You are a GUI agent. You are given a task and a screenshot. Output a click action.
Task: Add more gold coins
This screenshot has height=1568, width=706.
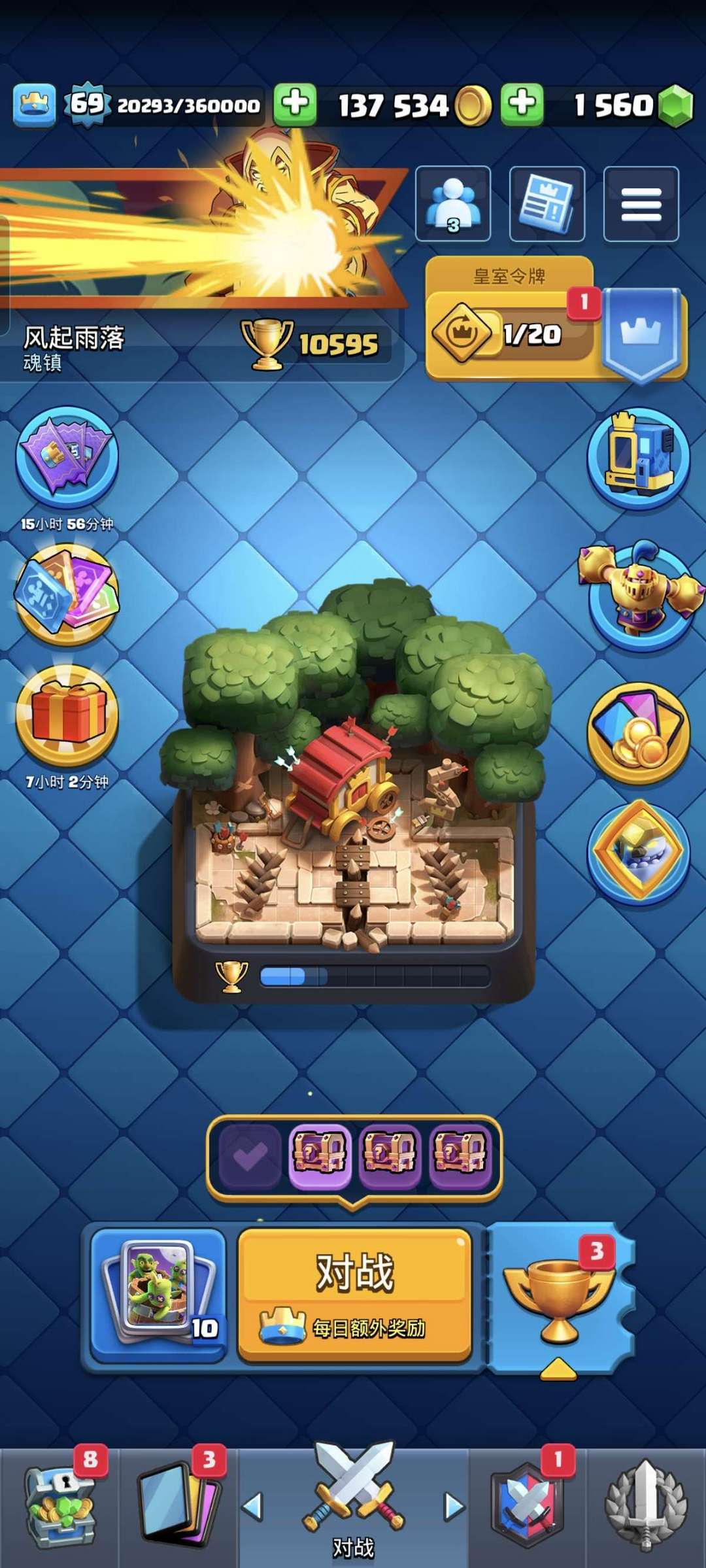coord(295,104)
